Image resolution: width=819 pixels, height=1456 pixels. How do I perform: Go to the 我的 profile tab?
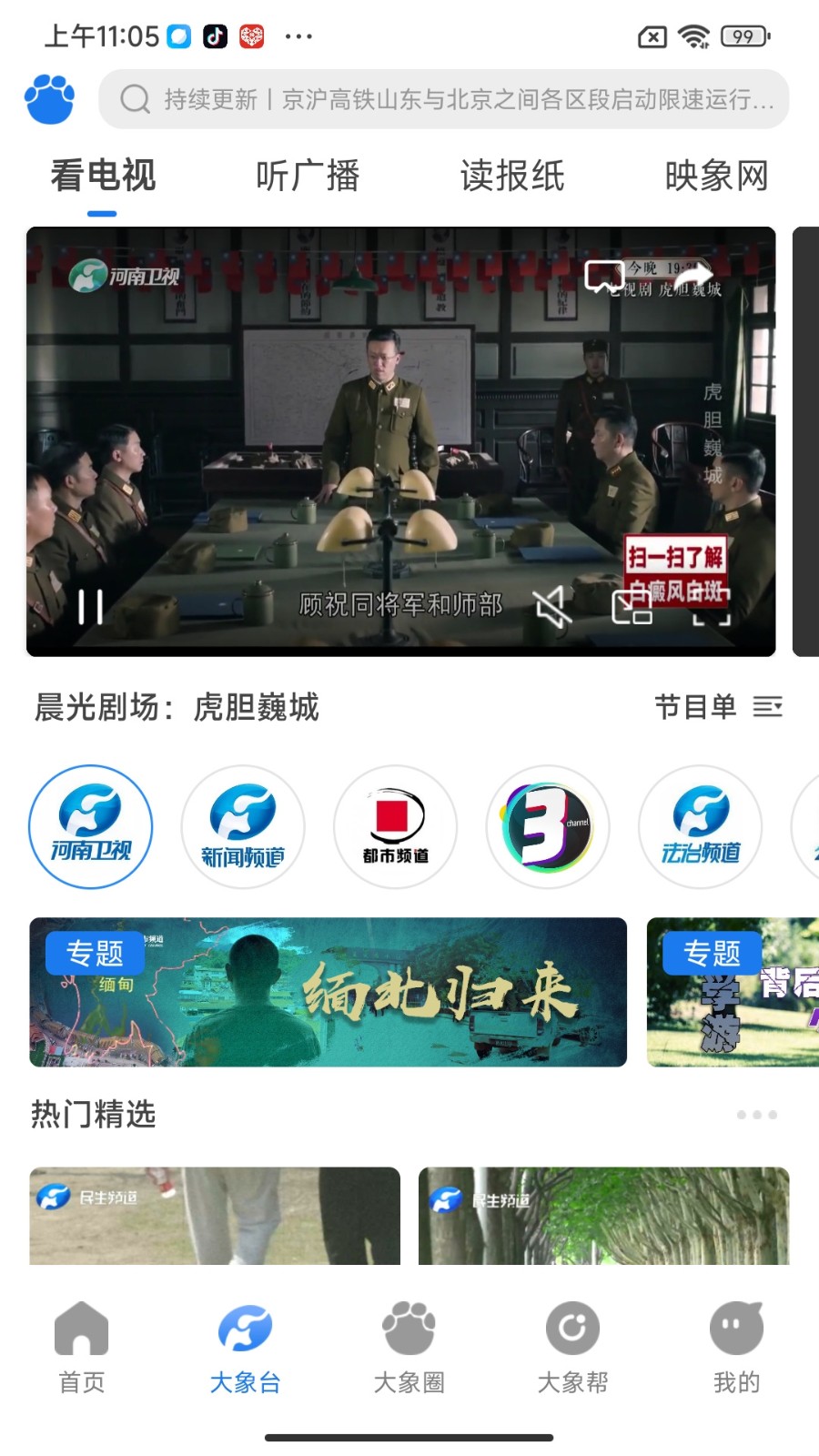tap(736, 1347)
